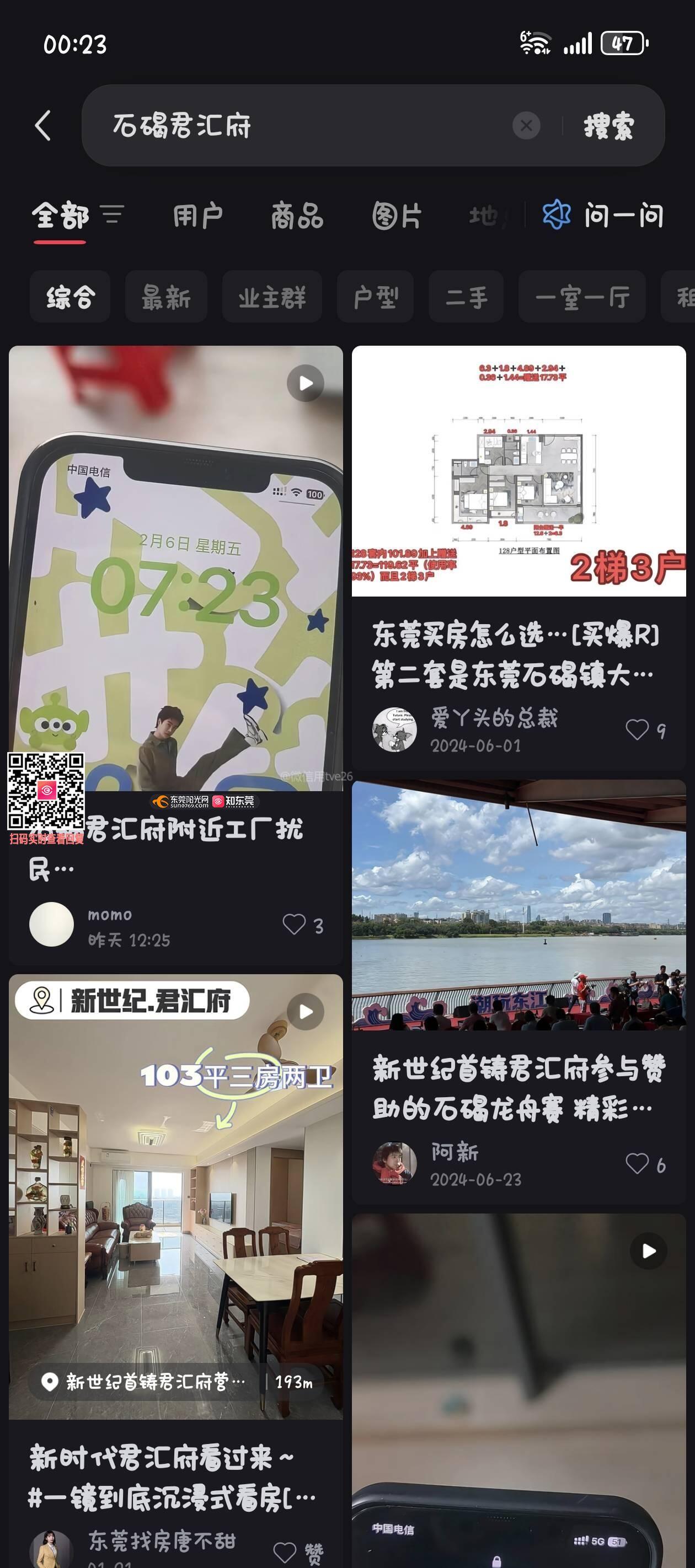695x1568 pixels.
Task: Clear the search text 石碣君汇府
Action: pos(526,126)
